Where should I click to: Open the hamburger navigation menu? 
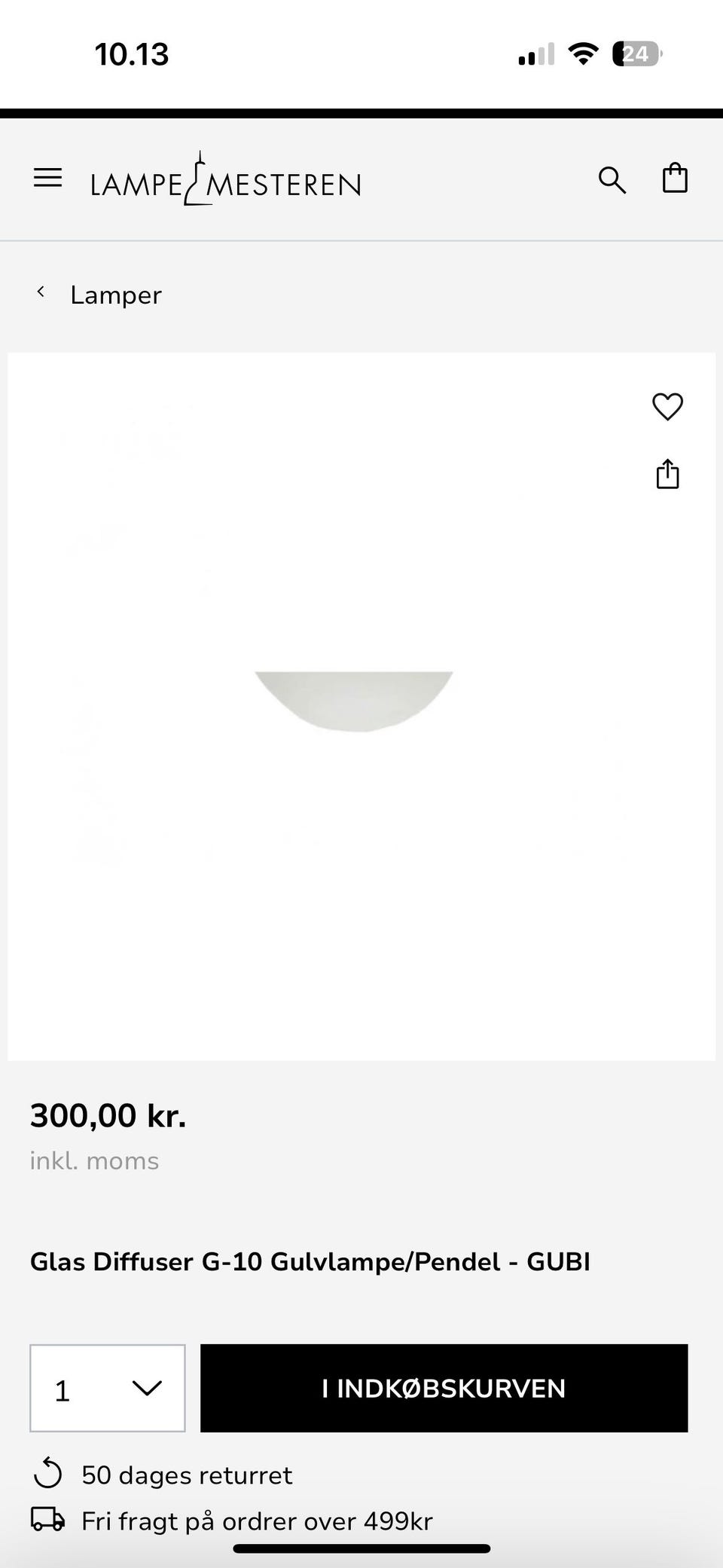47,178
